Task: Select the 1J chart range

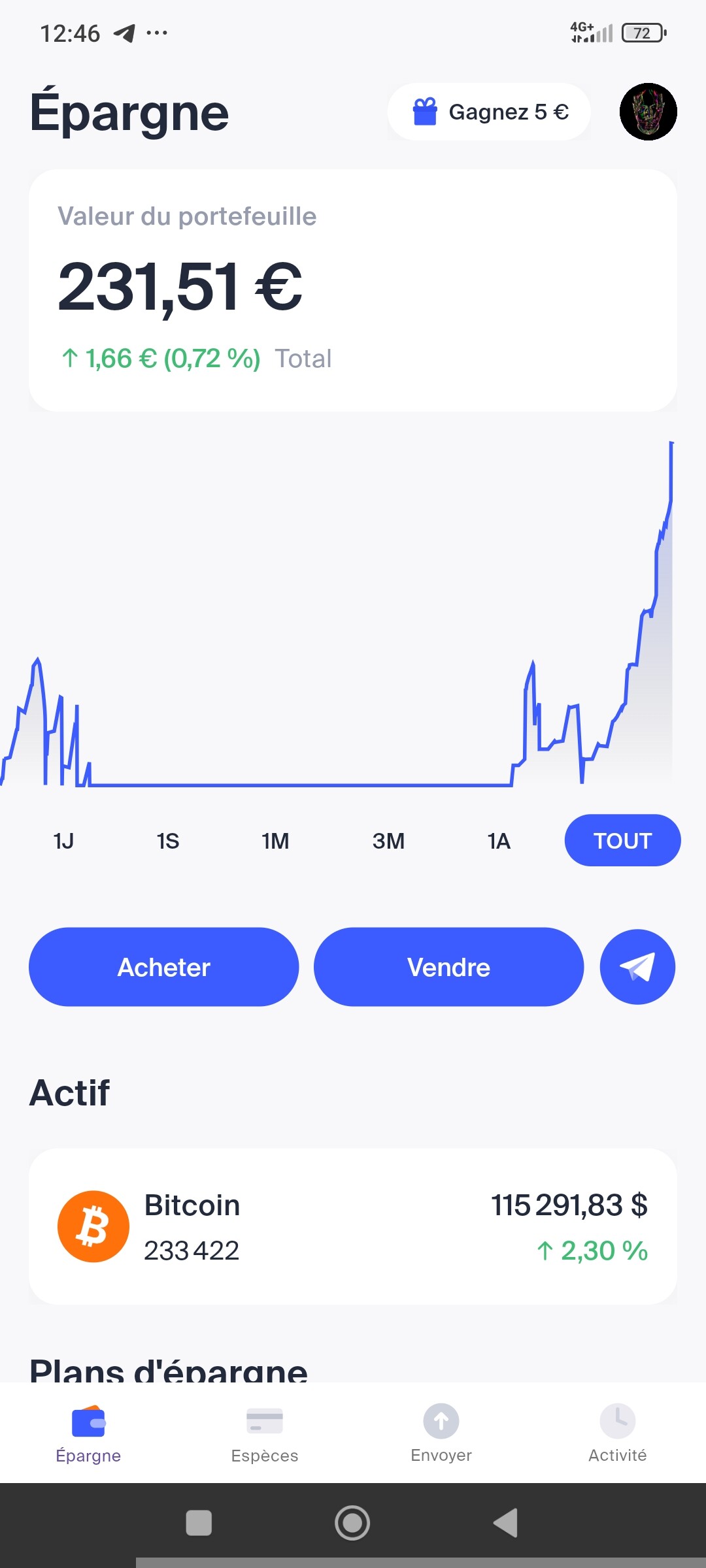Action: (x=63, y=841)
